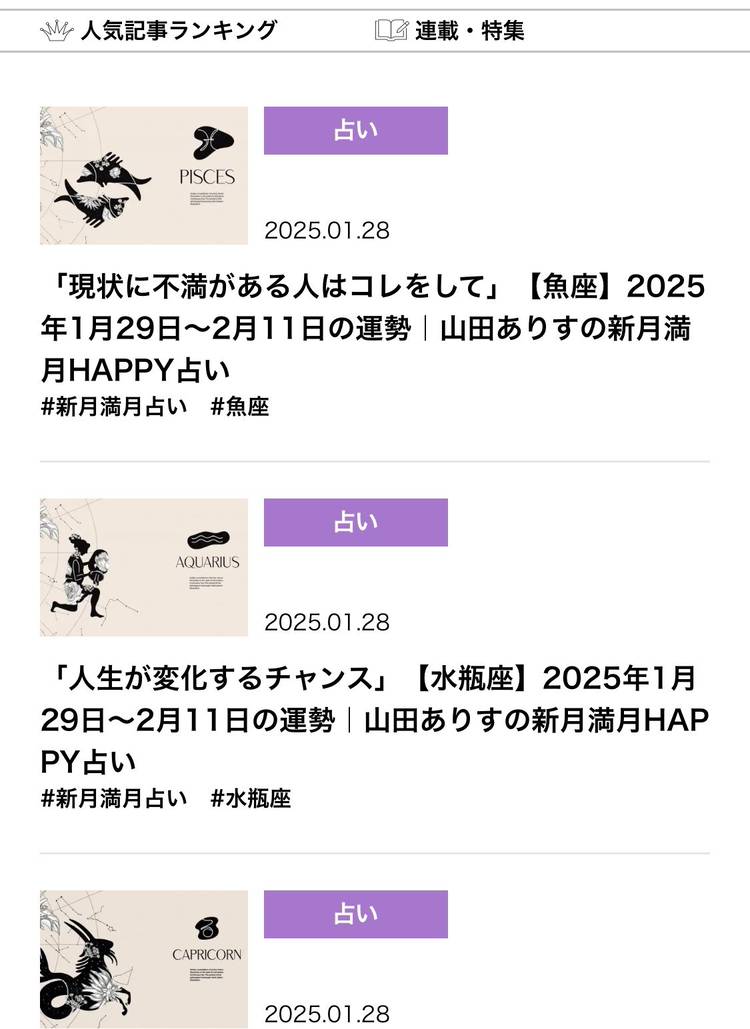Image resolution: width=750 pixels, height=1029 pixels.
Task: Tap the 占い tag on the 魚座 article
Action: point(355,131)
